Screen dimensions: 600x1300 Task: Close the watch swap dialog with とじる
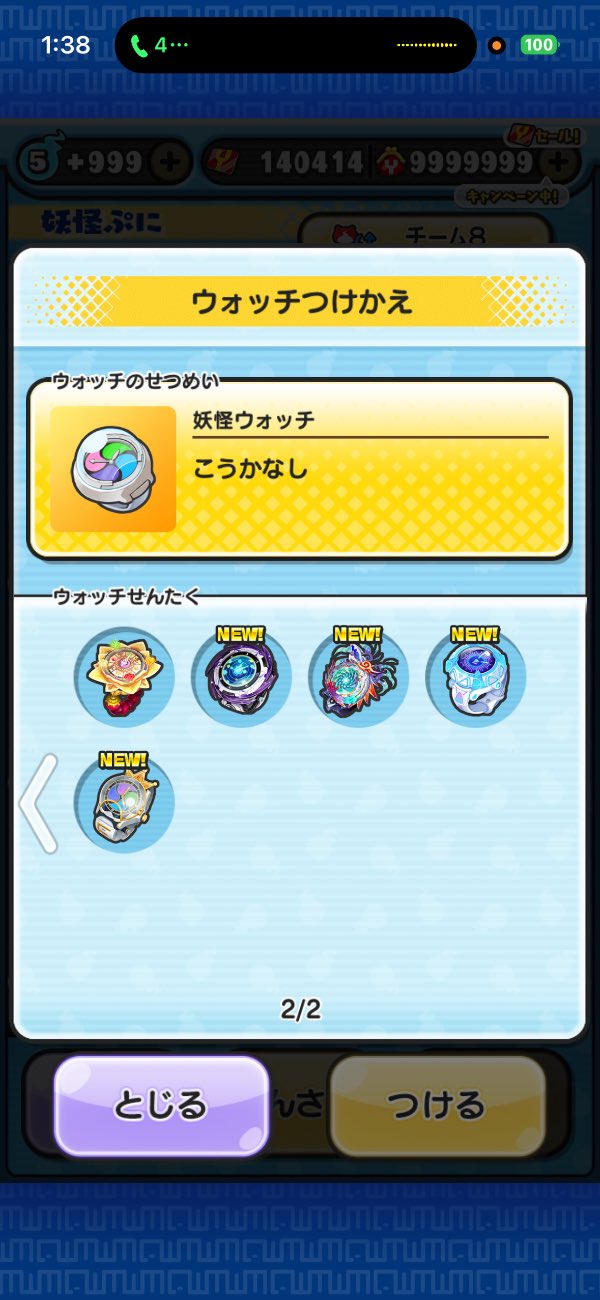pos(161,1105)
